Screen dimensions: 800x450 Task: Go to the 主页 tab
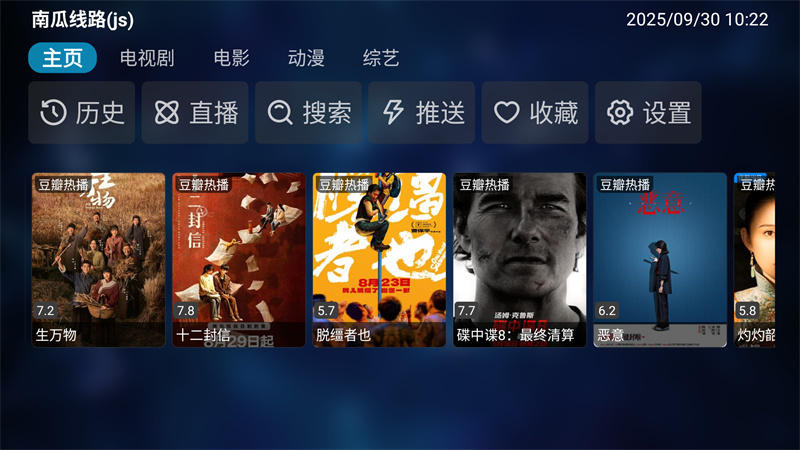[x=62, y=58]
